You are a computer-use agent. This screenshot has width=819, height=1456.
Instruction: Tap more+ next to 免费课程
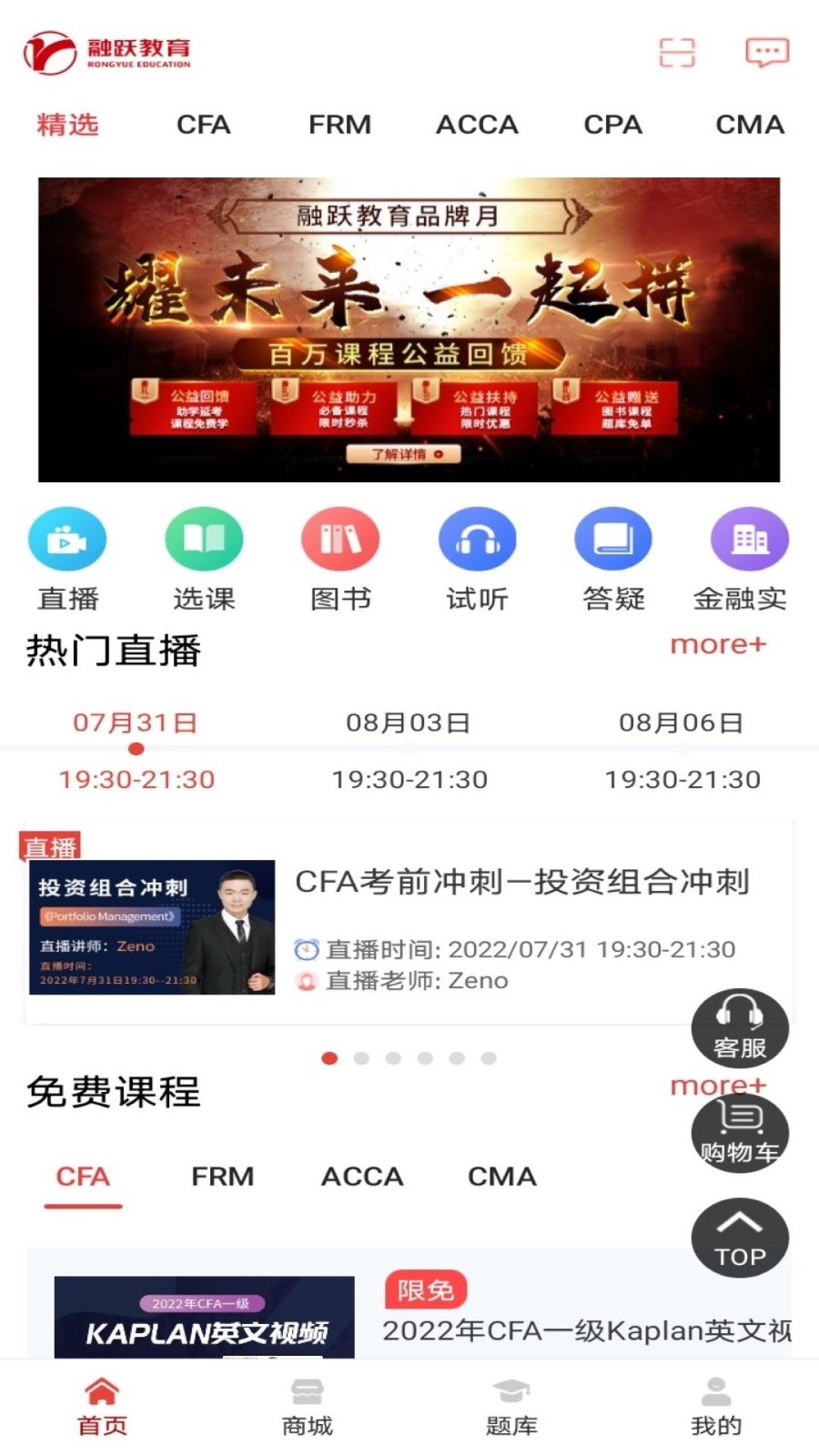718,1085
